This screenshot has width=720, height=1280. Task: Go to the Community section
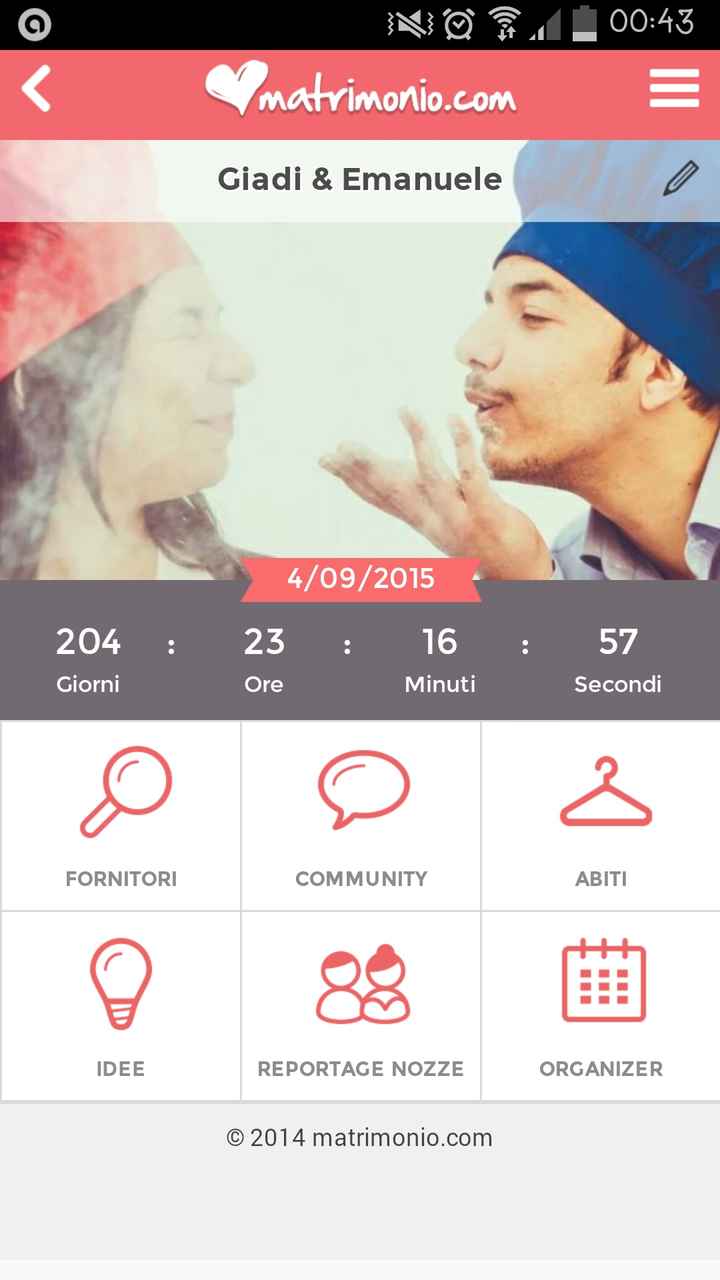point(361,816)
